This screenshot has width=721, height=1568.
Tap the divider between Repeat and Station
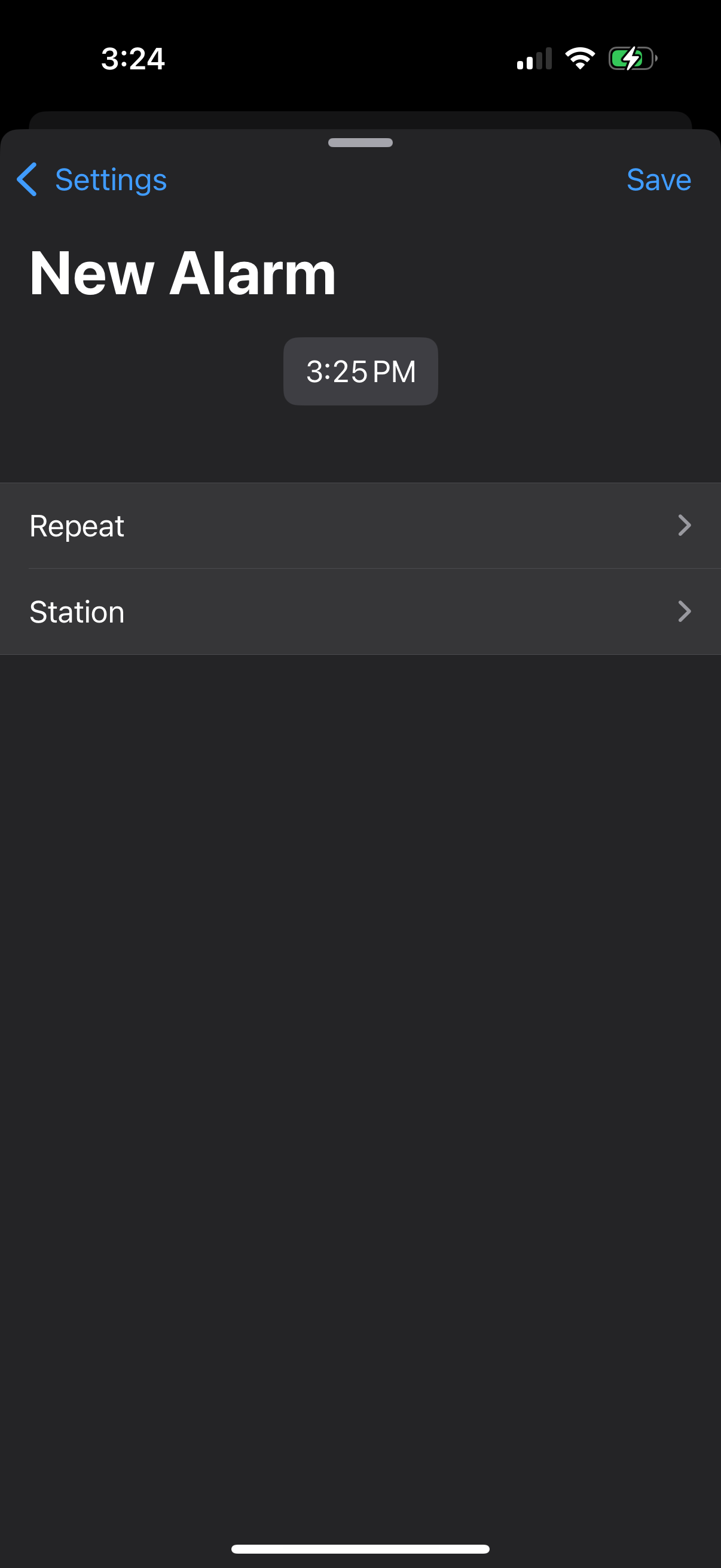tap(360, 568)
